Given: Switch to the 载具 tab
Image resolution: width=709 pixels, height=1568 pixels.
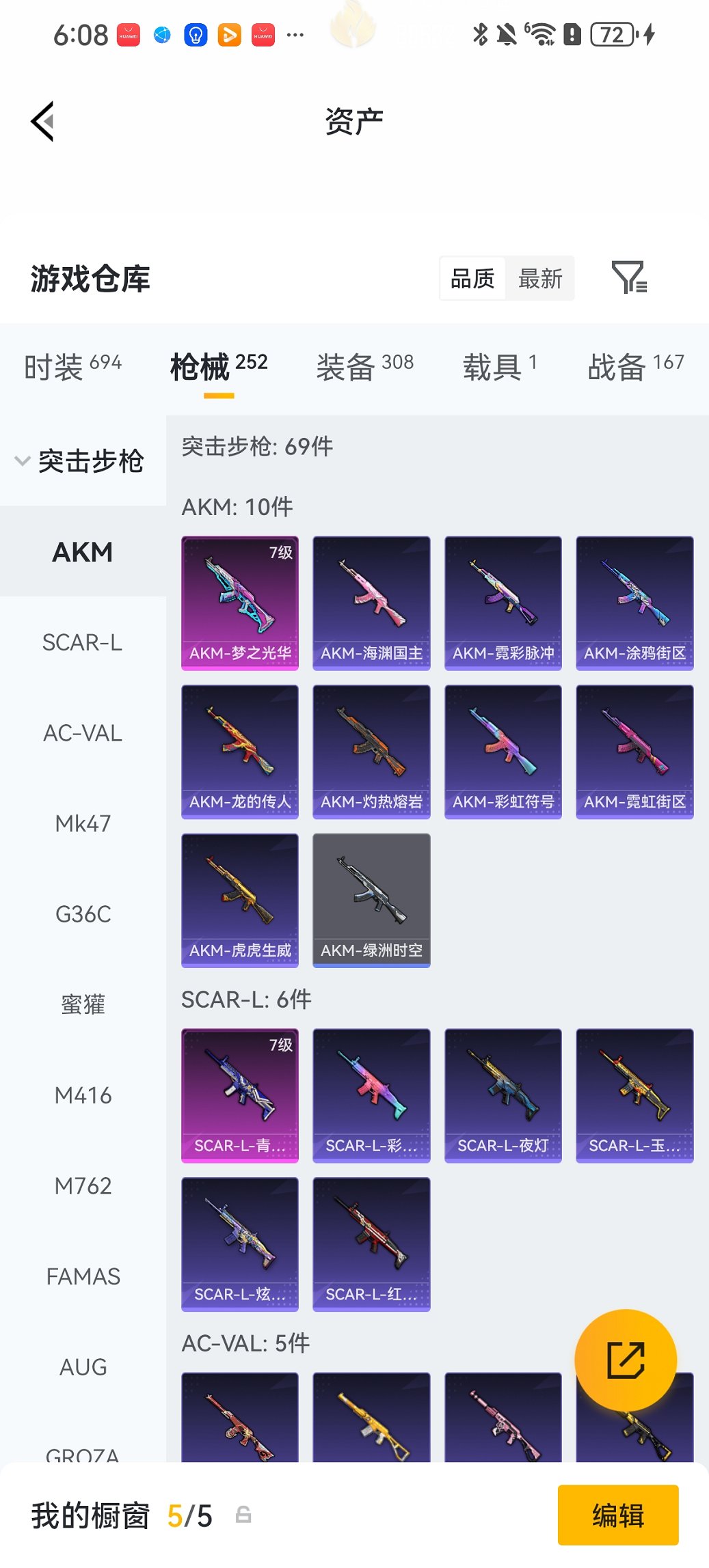Looking at the screenshot, I should [x=499, y=366].
